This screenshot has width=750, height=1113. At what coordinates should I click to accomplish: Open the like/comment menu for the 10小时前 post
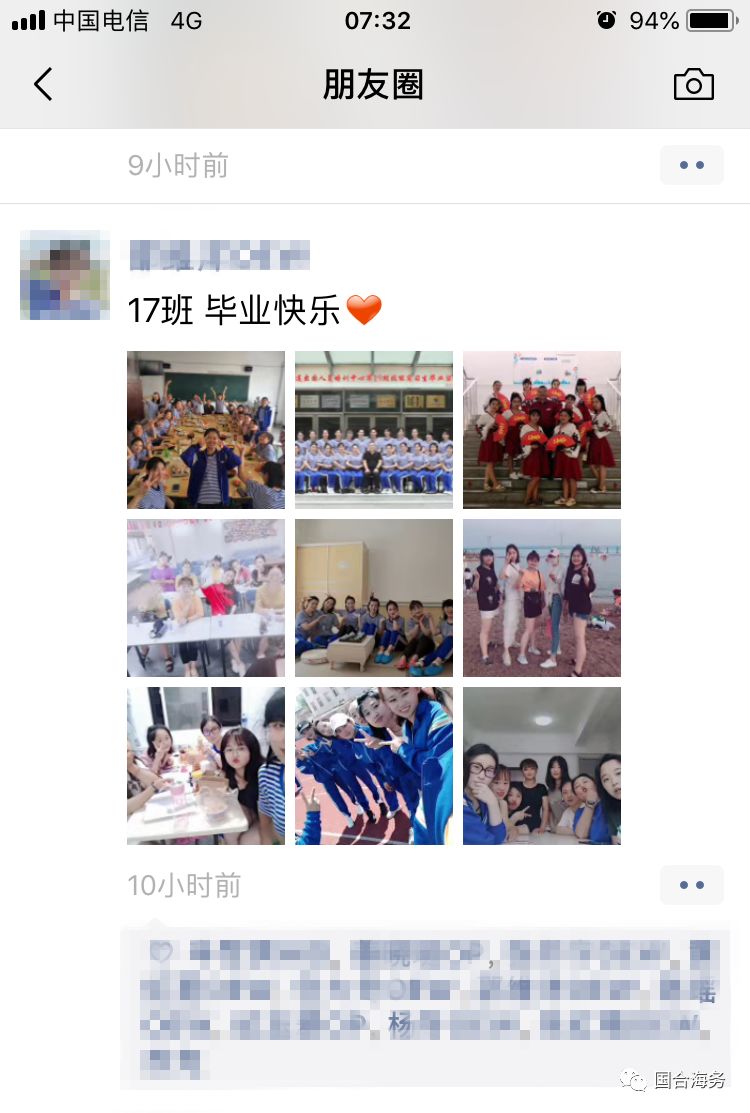[x=691, y=885]
